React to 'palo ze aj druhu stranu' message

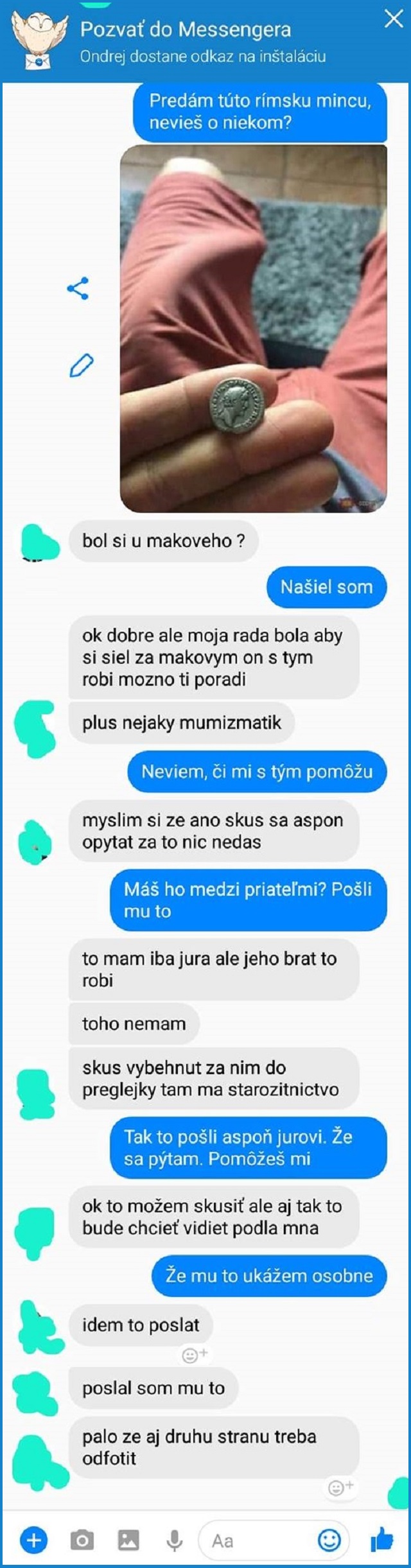[x=340, y=1487]
